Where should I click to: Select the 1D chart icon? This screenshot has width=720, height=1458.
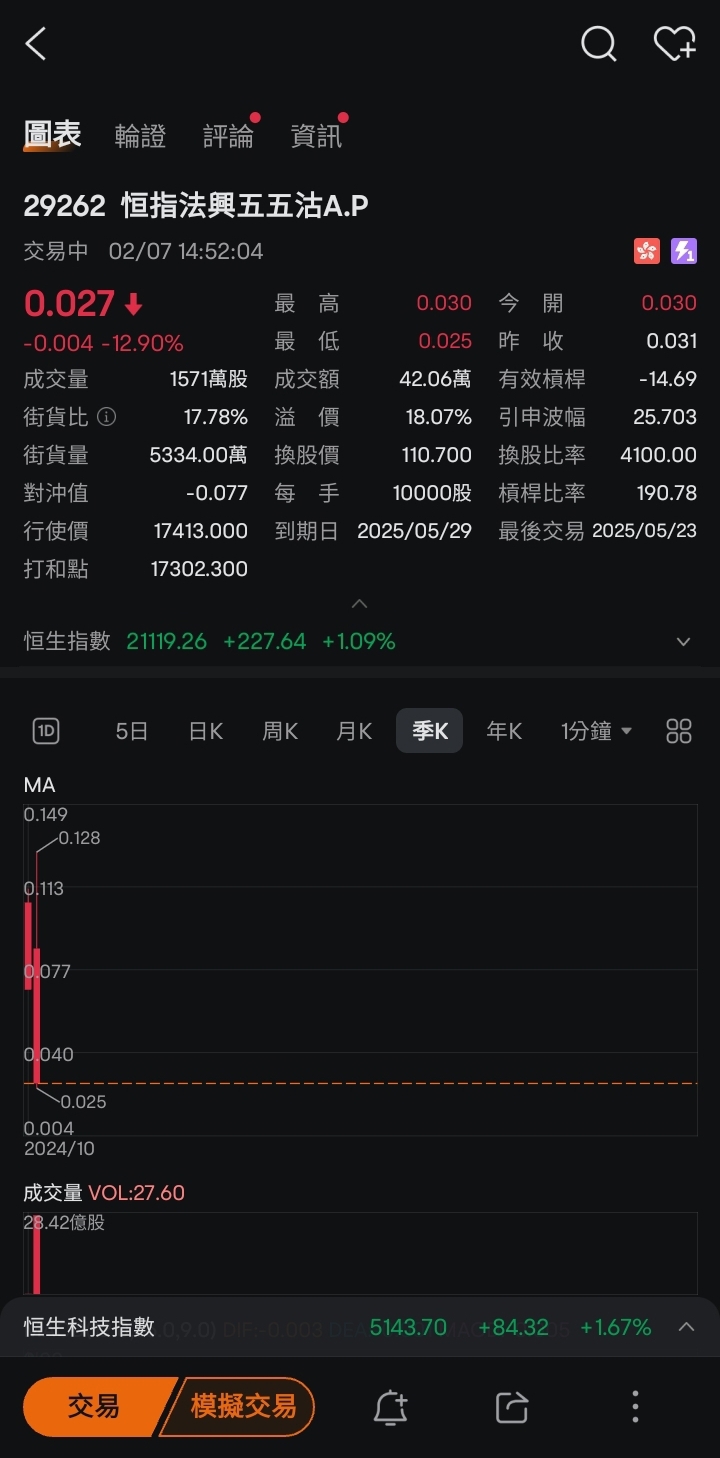[46, 731]
